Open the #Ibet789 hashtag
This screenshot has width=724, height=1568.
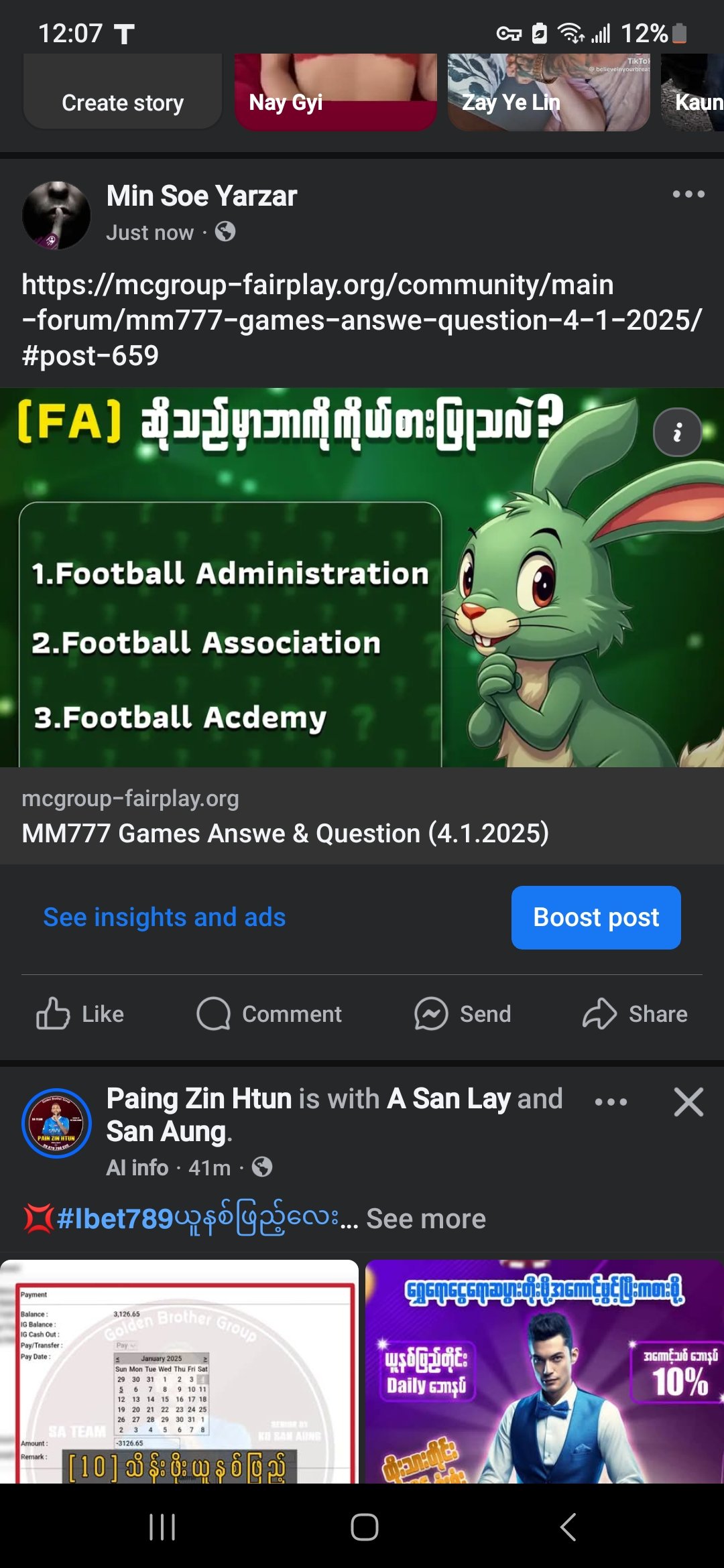(115, 1219)
